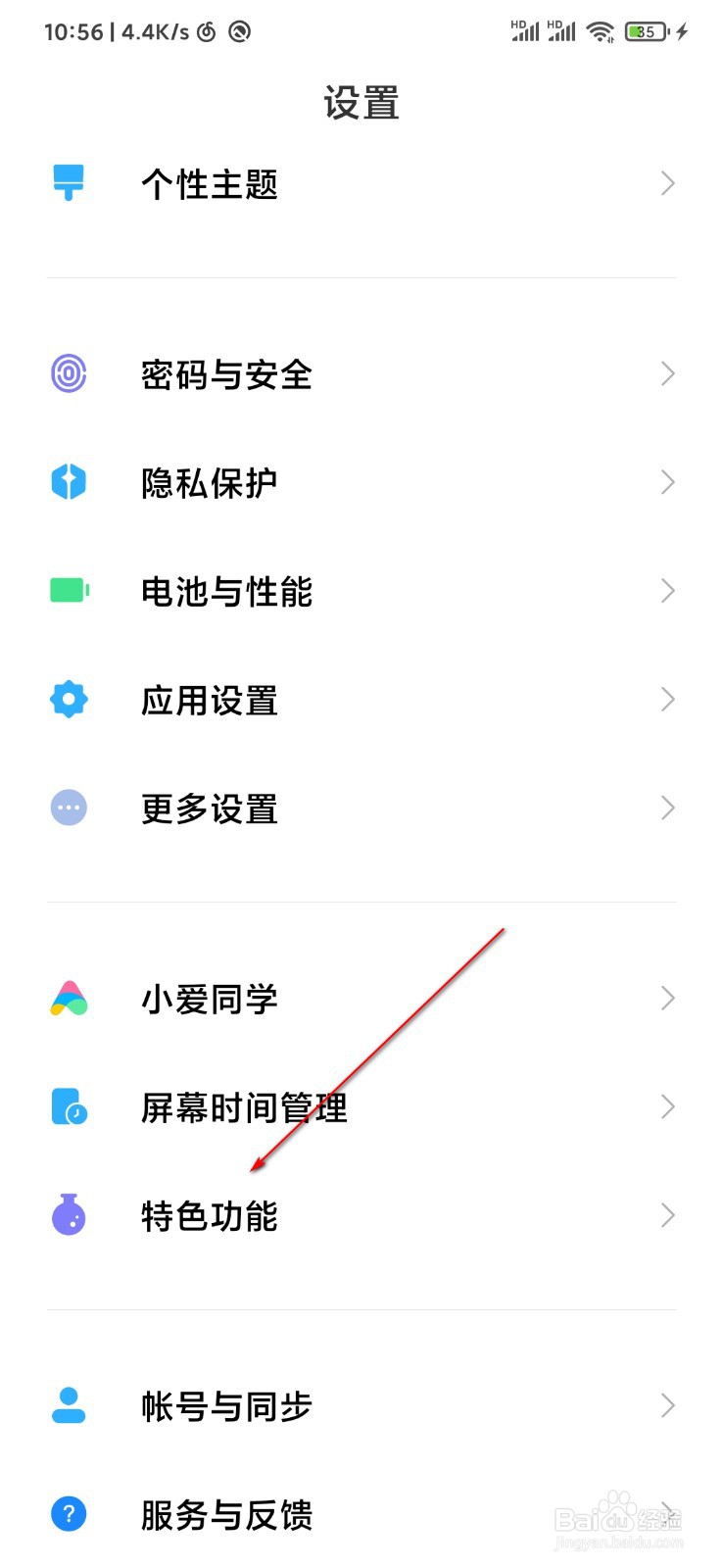The height and width of the screenshot is (1568, 723).
Task: Select the 个性主题 paintbrush icon
Action: [68, 183]
